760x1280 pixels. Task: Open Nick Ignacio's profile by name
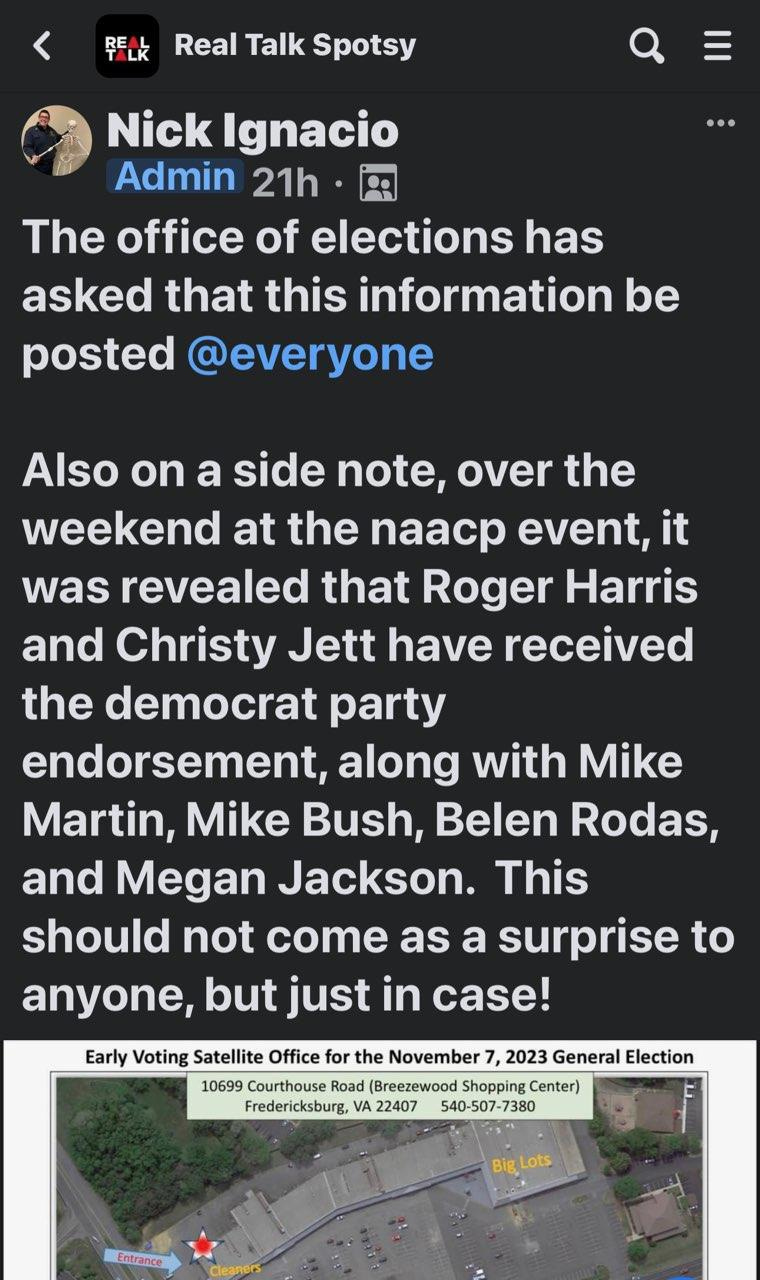(x=252, y=131)
